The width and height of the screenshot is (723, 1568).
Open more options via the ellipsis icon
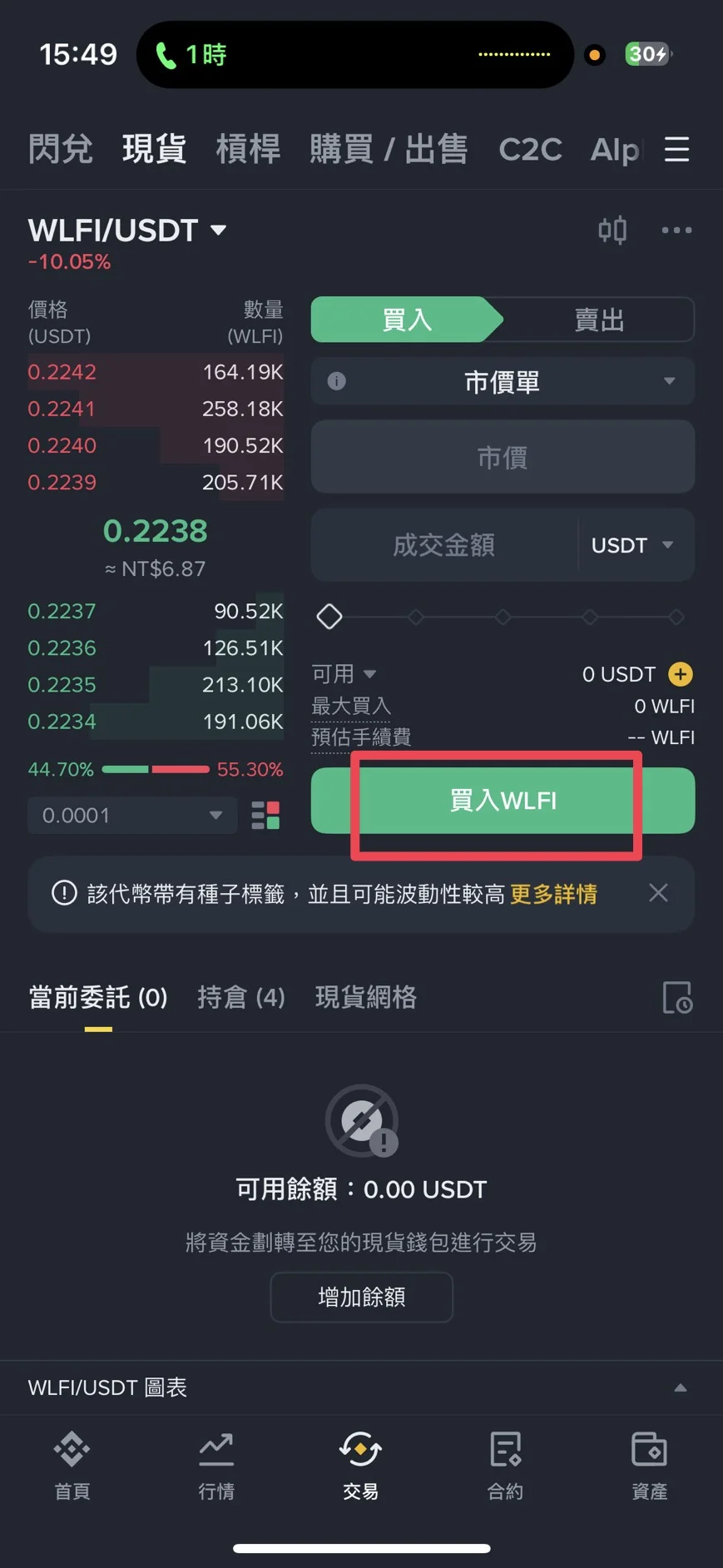pos(676,231)
